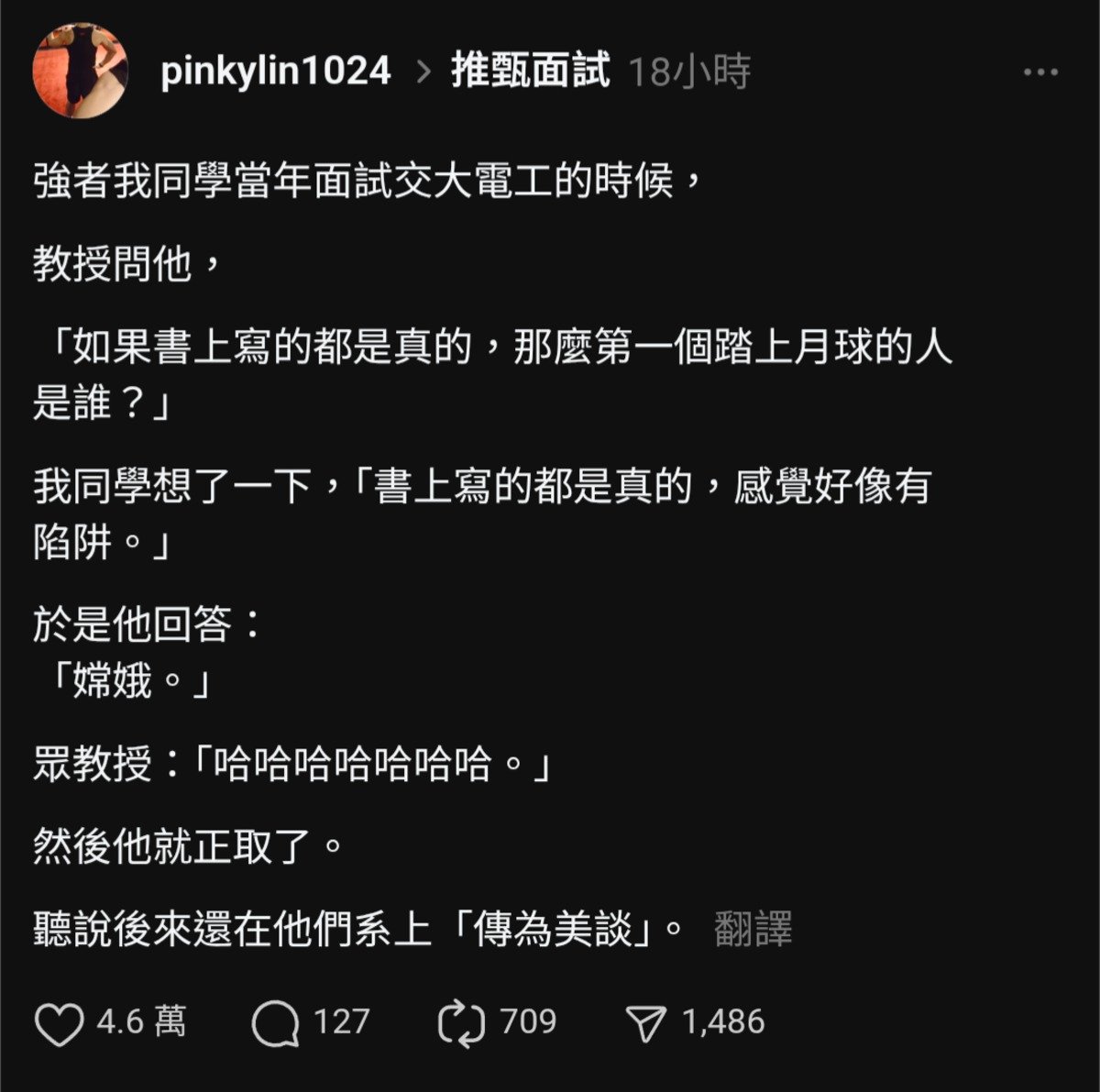
Task: Open the pinkylin1024 username link
Action: pos(276,72)
